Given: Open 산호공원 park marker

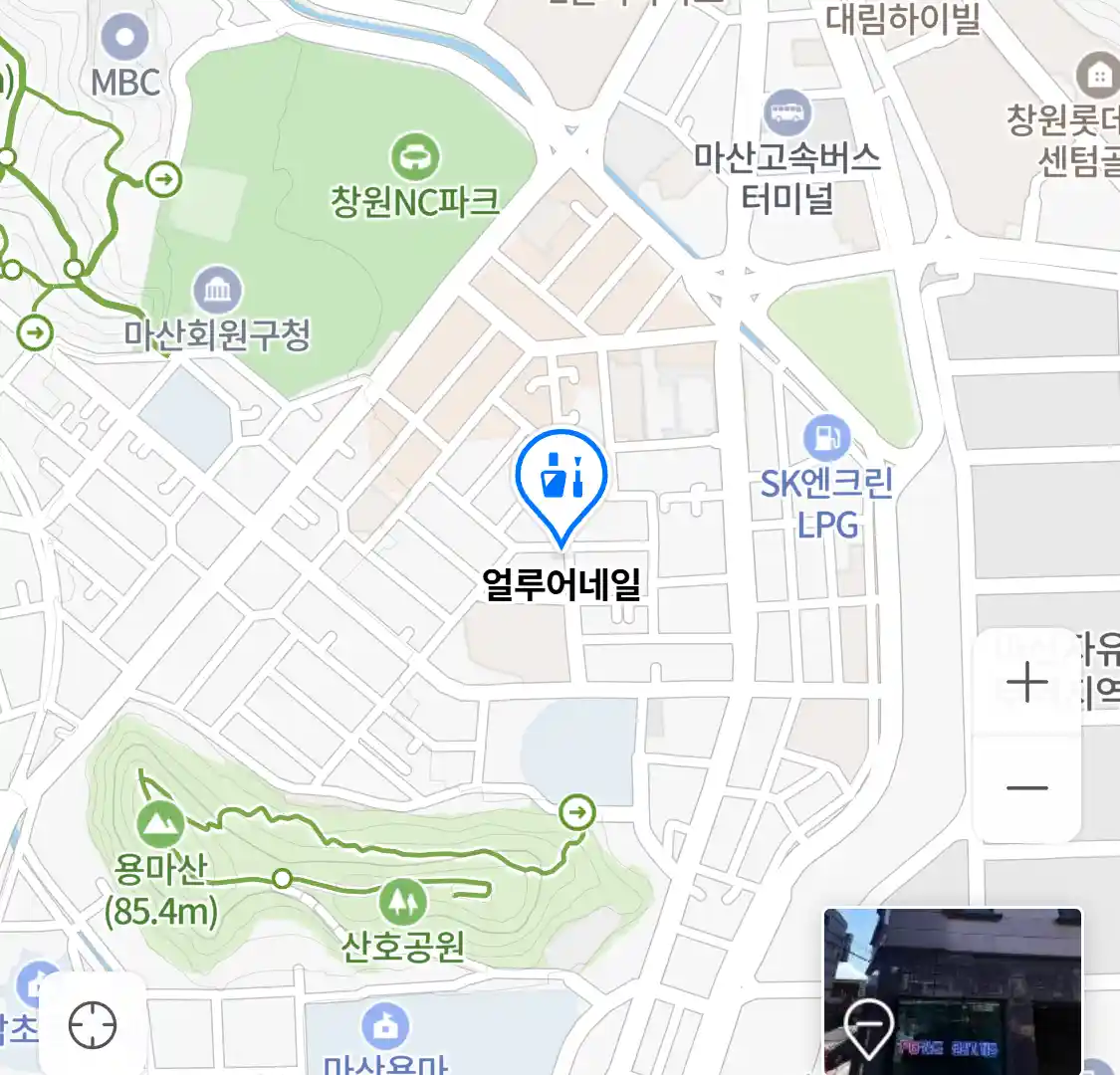Looking at the screenshot, I should click(x=402, y=903).
